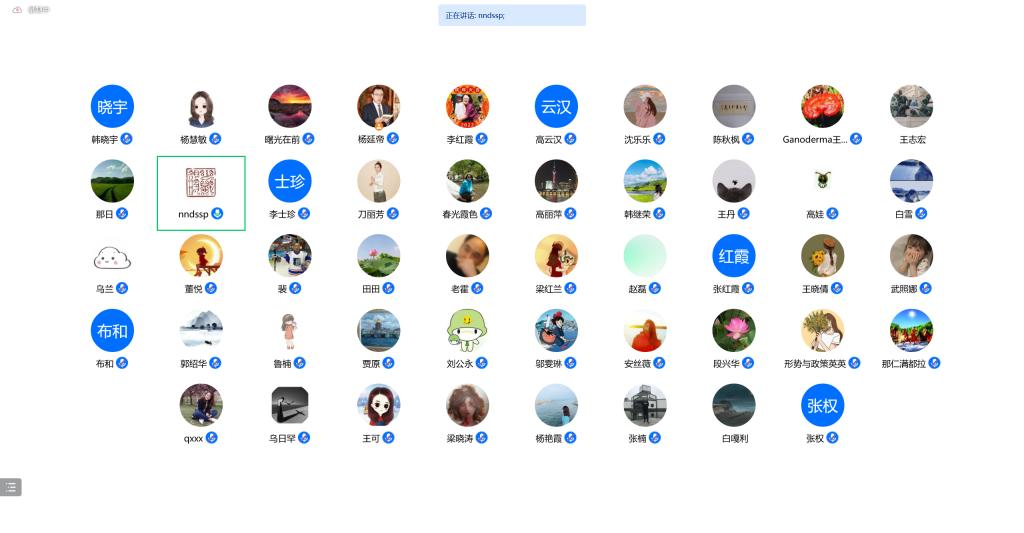Select participant 陈秋枫
The width and height of the screenshot is (1024, 533).
733,106
